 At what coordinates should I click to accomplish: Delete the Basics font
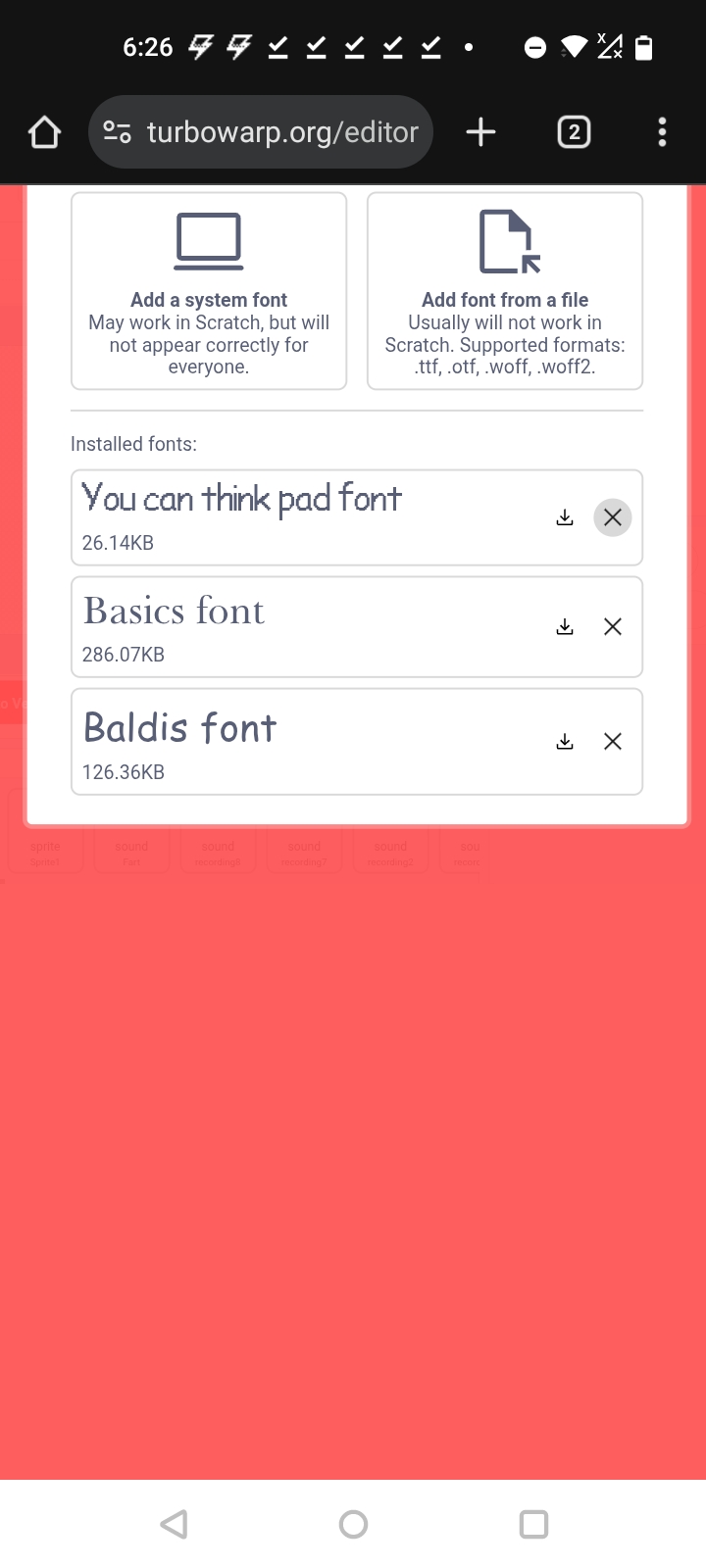[613, 627]
